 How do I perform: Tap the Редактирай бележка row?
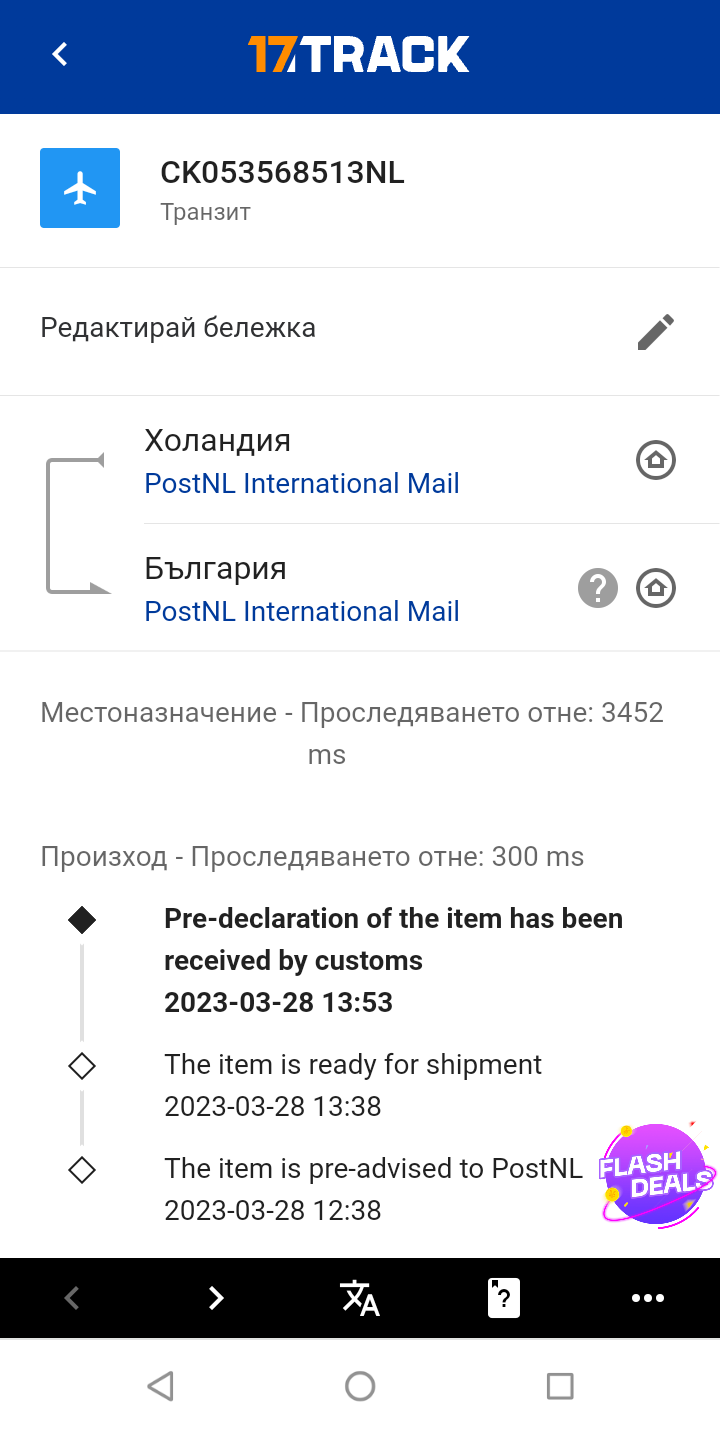pos(360,331)
